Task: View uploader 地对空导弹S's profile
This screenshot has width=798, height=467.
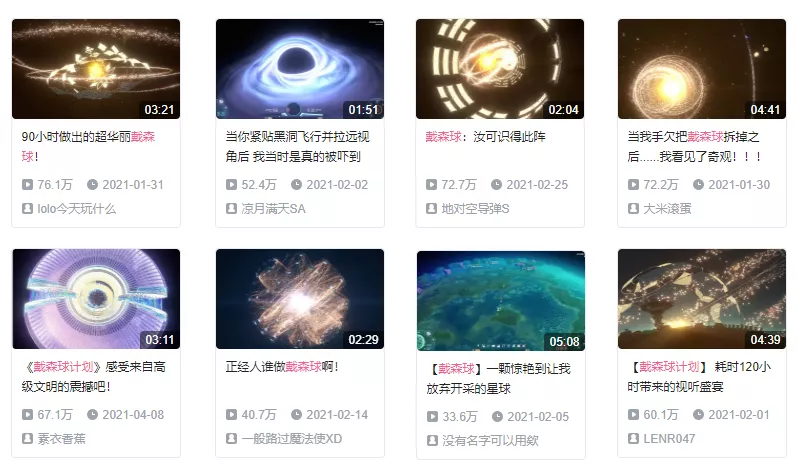Action: [475, 209]
